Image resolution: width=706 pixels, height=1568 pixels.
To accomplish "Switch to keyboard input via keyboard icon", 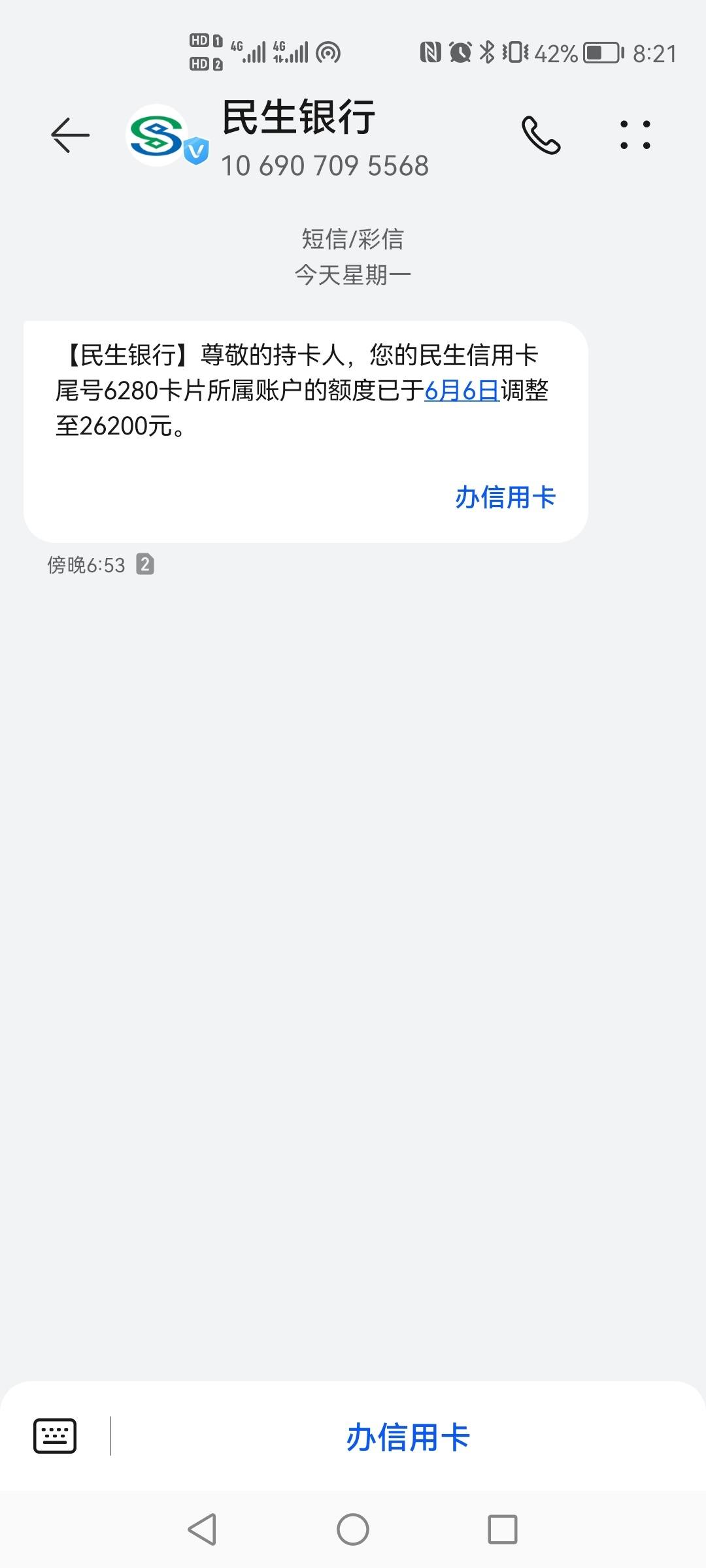I will [x=55, y=1436].
